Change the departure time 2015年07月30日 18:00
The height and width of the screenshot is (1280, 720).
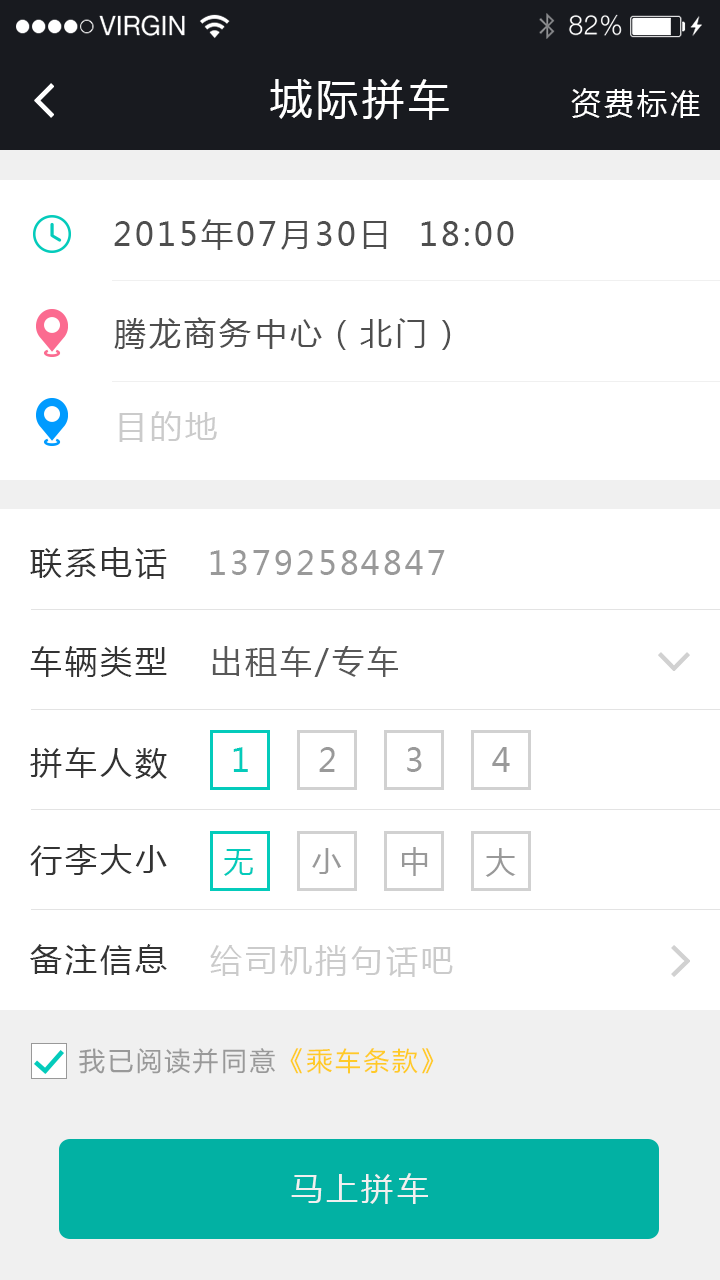(x=314, y=234)
